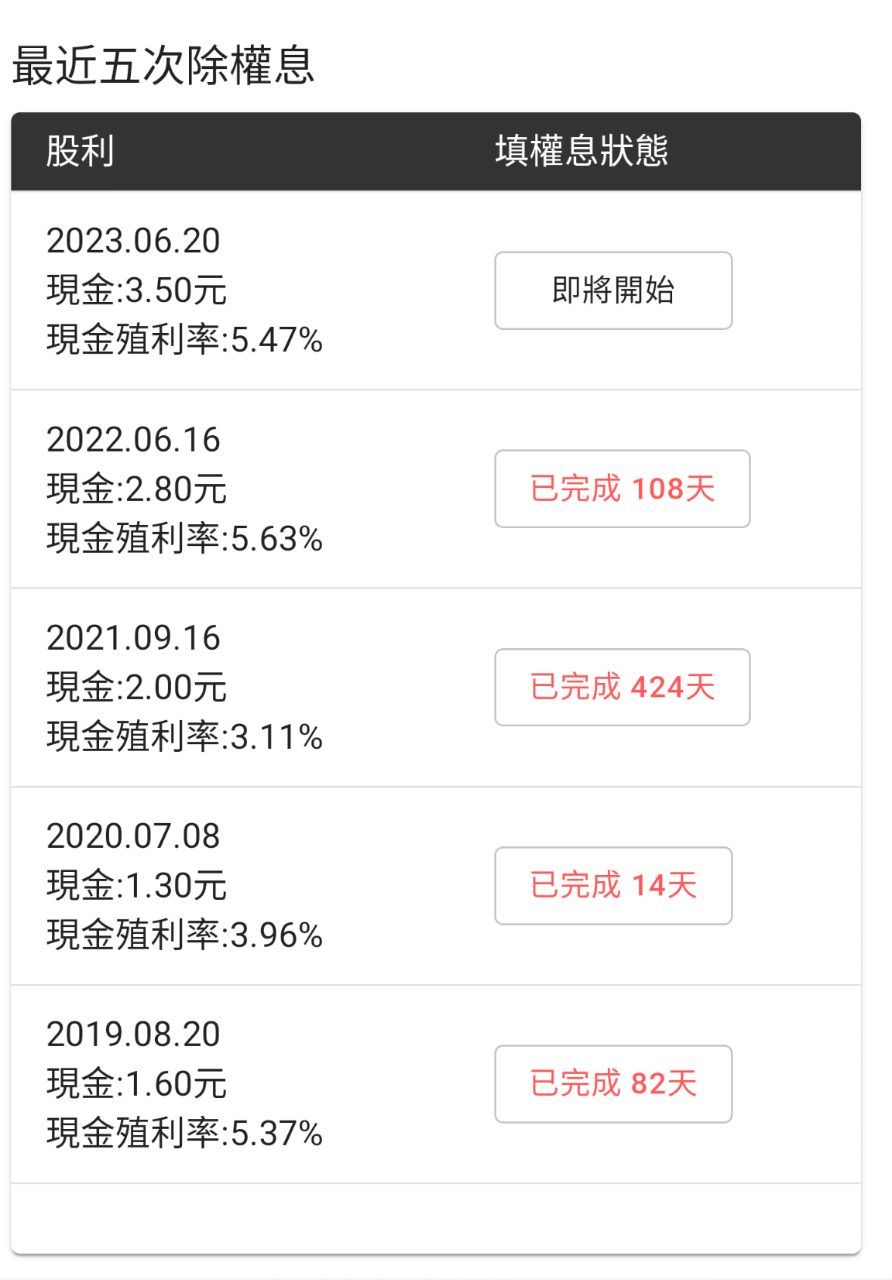
Task: Check the 已完成 82天 status button
Action: point(613,1084)
